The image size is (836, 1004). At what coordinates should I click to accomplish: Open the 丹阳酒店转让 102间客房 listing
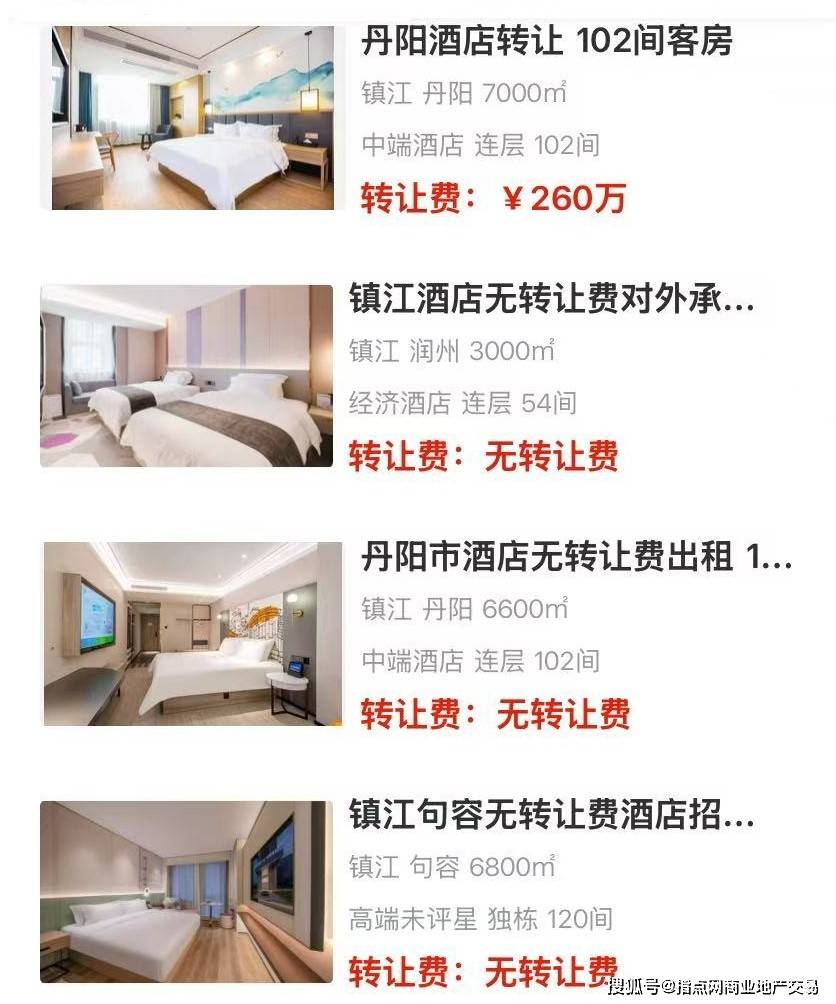(x=547, y=42)
